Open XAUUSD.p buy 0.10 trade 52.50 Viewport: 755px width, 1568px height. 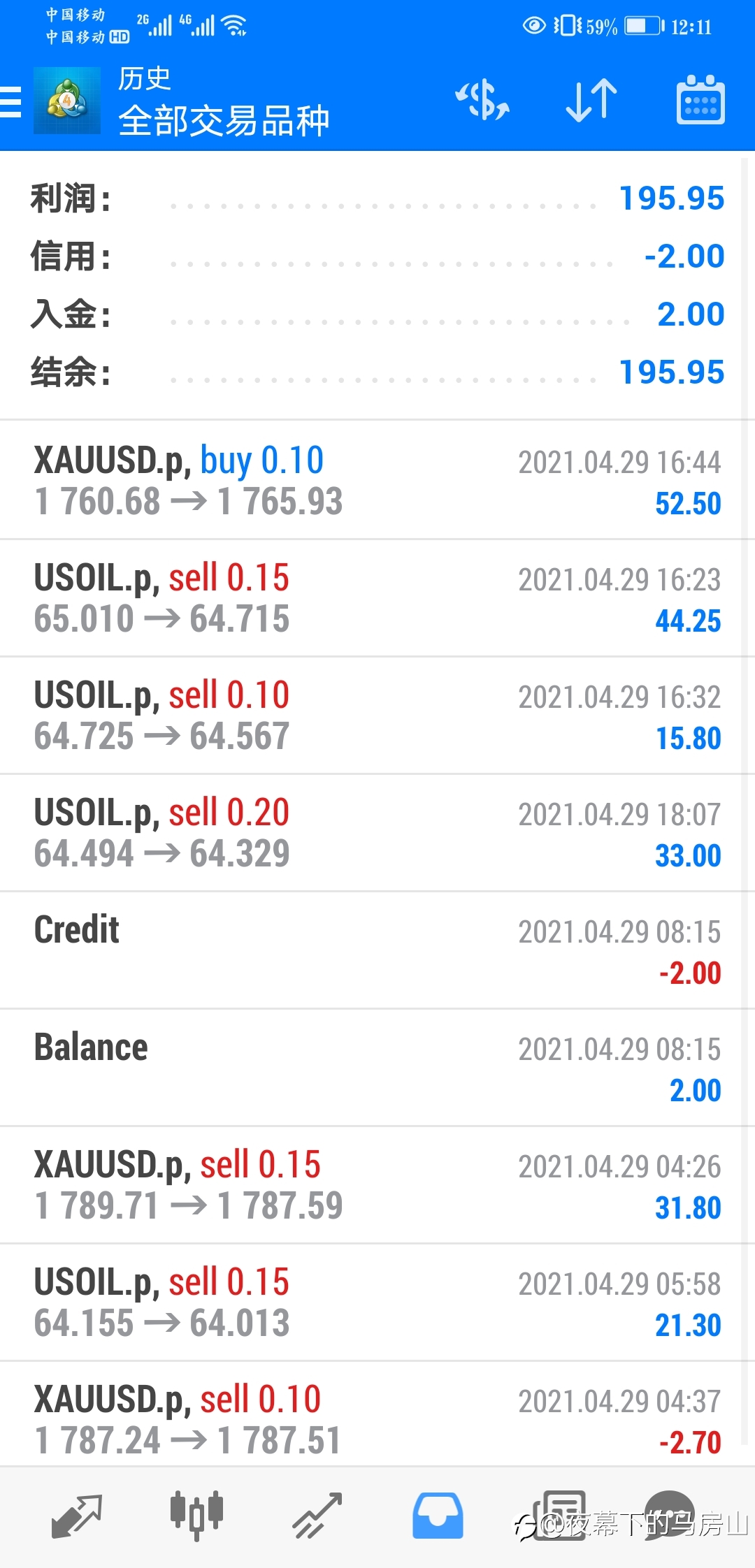coord(377,481)
